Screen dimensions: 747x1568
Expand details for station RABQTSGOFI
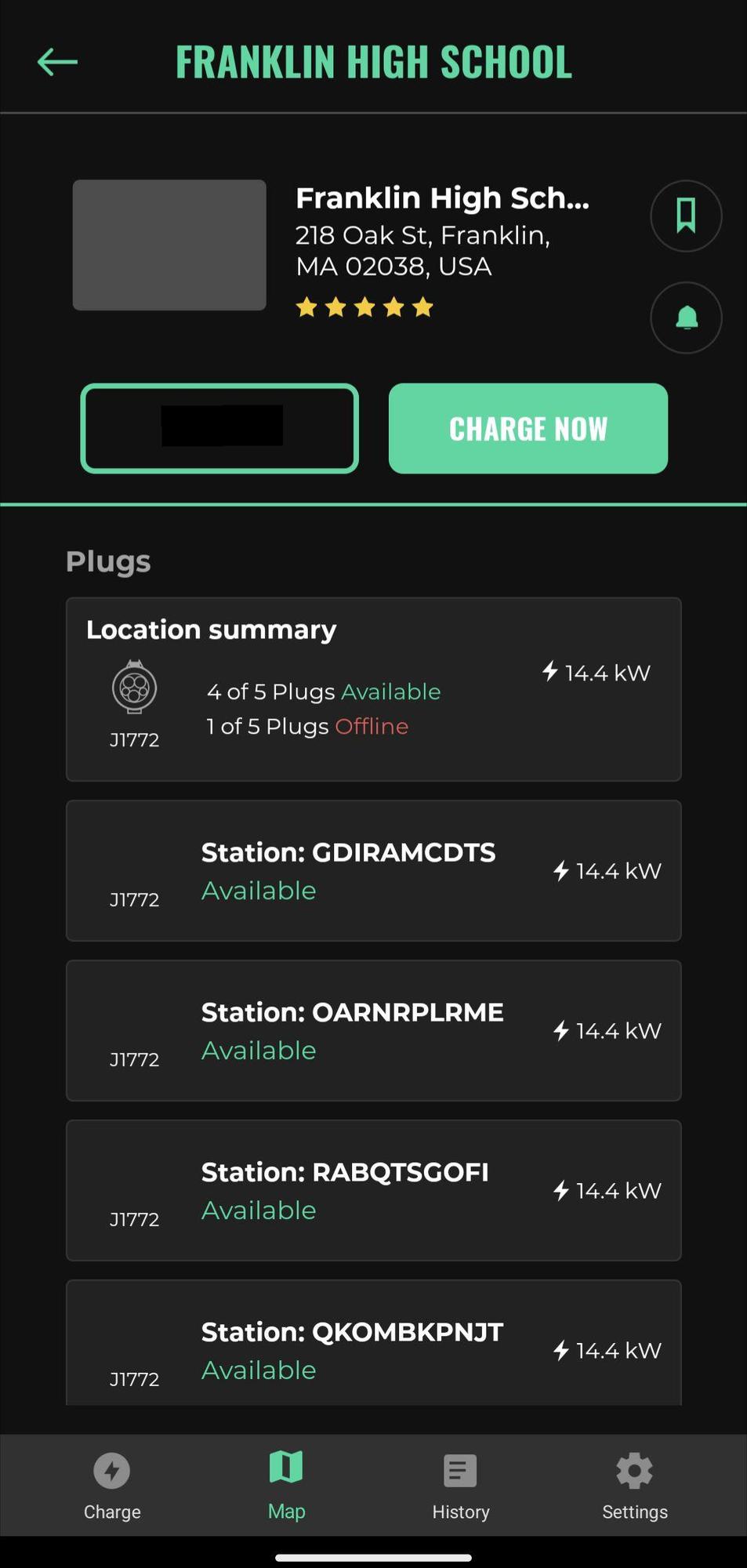[x=373, y=1190]
